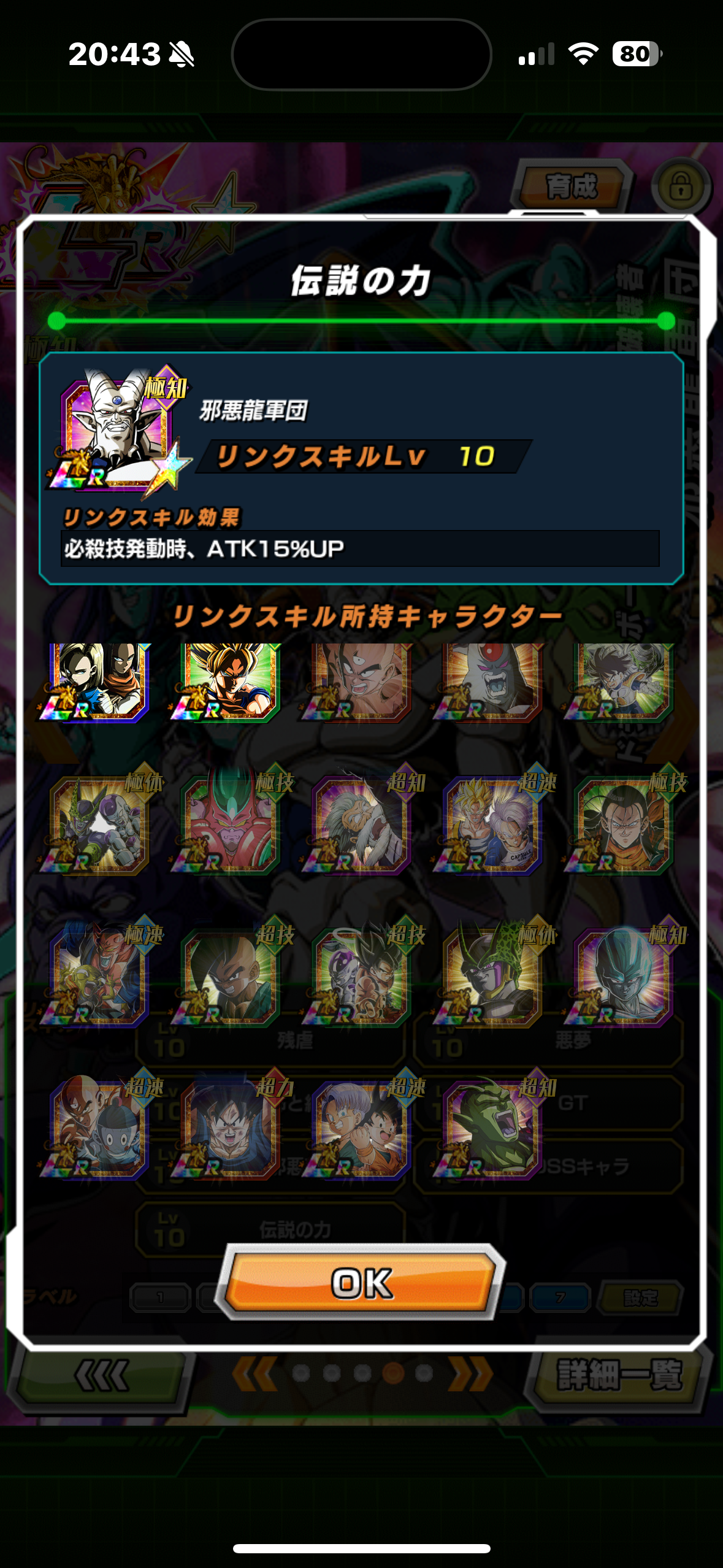The image size is (723, 1568).
Task: Open the Perfect Cell solo character tile
Action: (x=492, y=977)
